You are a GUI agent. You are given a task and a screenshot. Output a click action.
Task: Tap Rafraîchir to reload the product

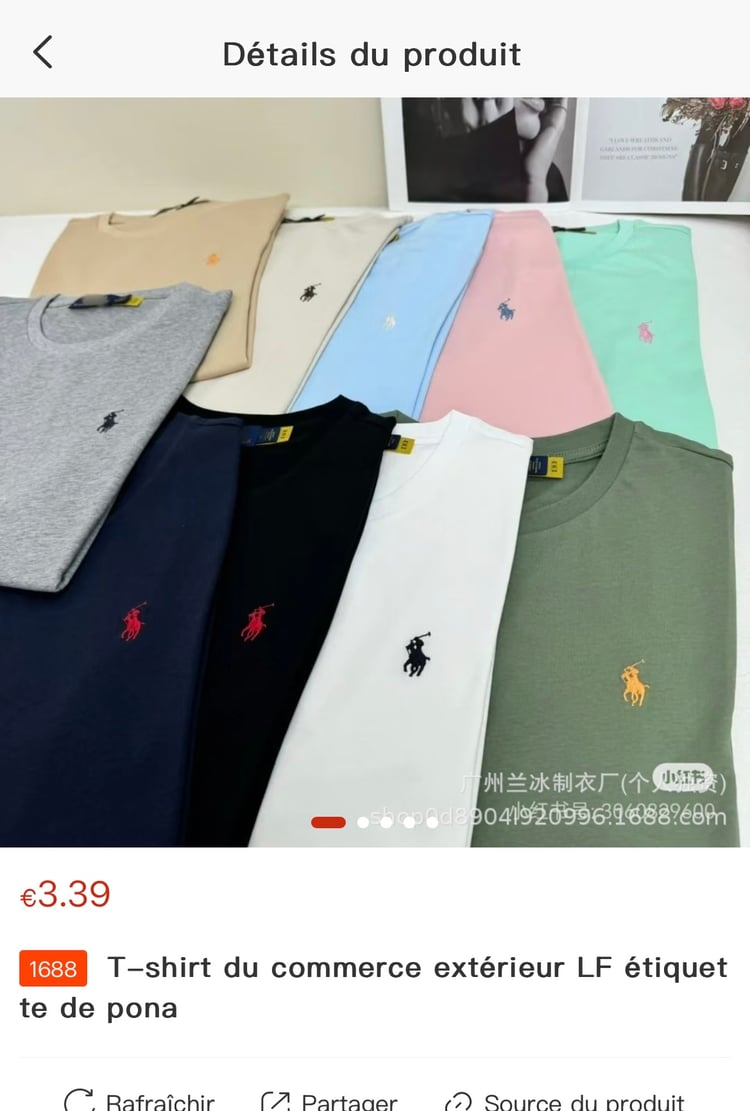point(139,1100)
